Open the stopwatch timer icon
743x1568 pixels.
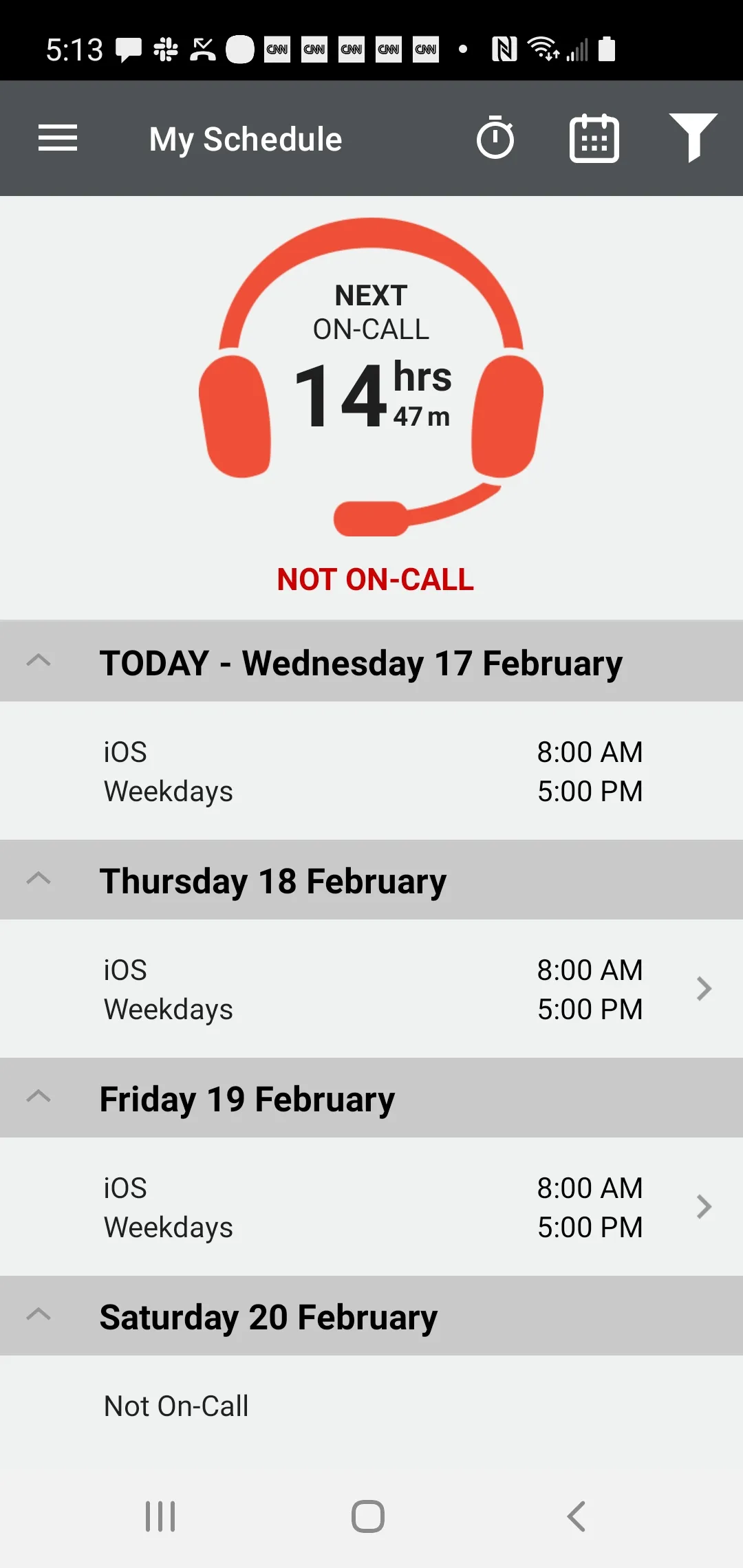[495, 138]
